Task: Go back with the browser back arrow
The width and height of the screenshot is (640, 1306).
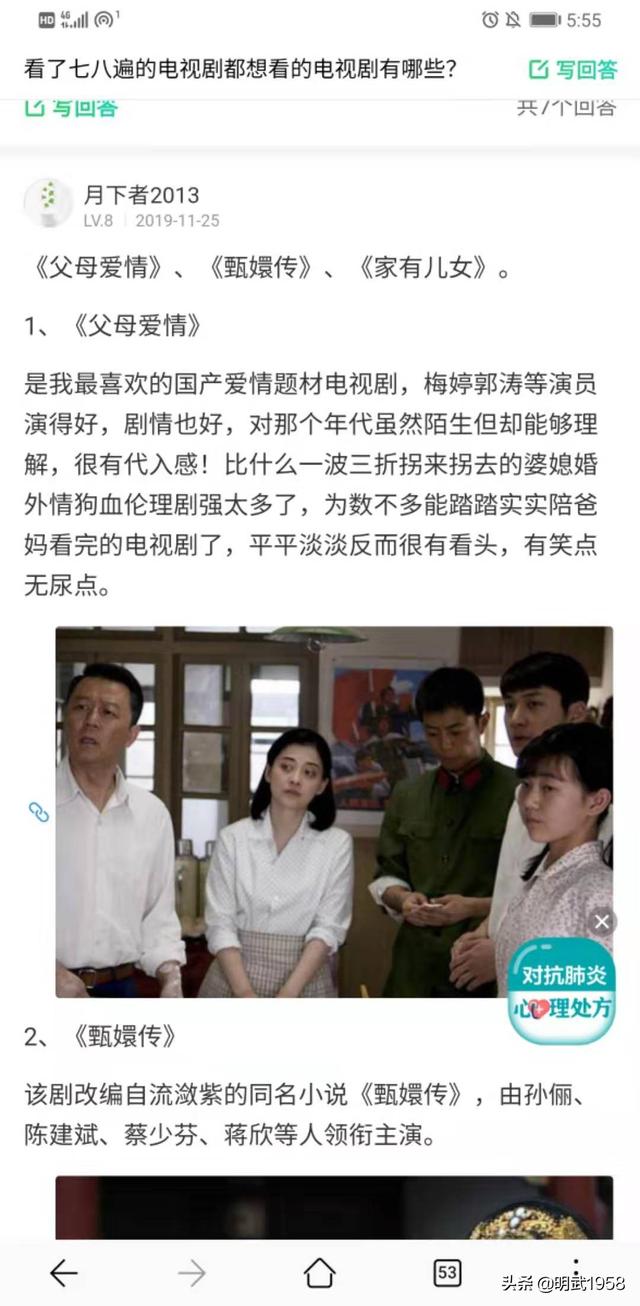Action: 64,1273
